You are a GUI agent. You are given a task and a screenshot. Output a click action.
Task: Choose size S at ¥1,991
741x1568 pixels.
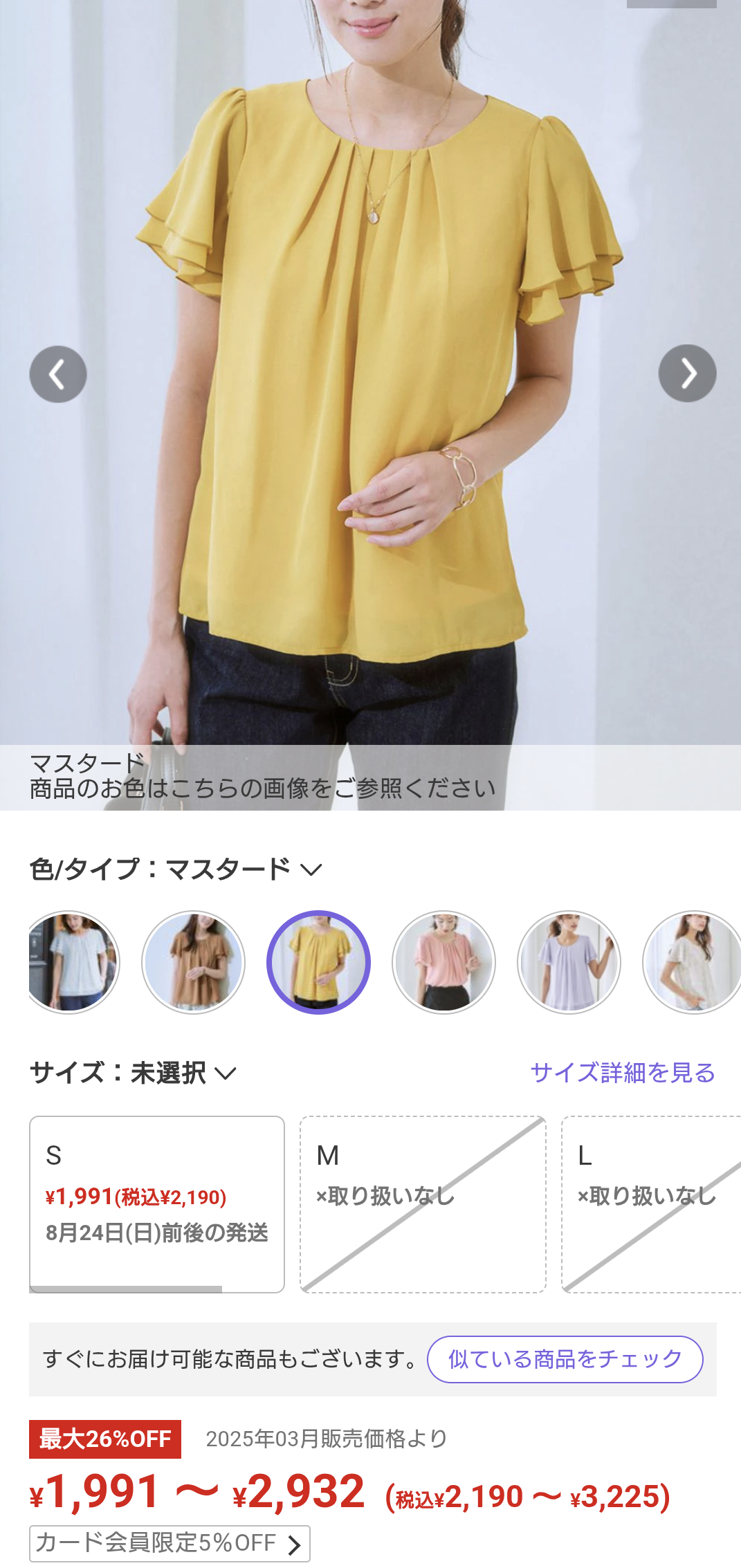click(x=157, y=1204)
